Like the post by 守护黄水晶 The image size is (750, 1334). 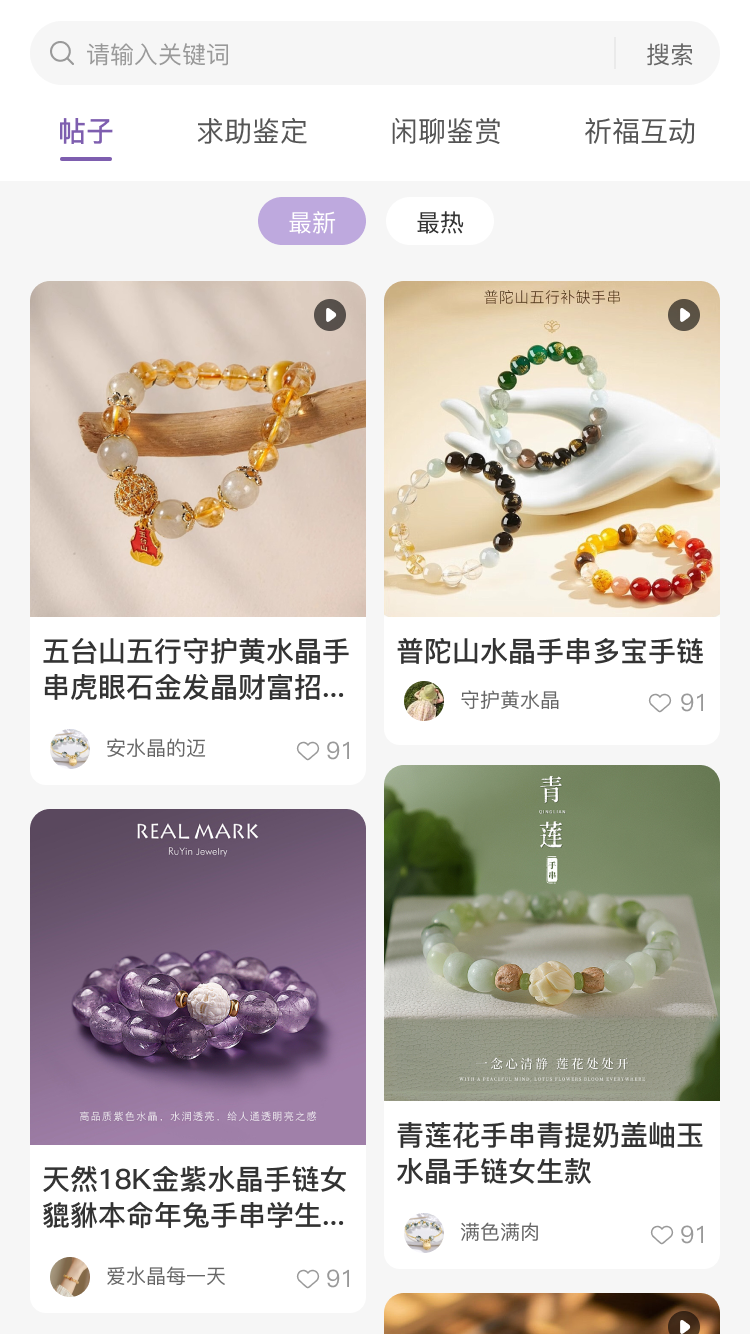[660, 703]
